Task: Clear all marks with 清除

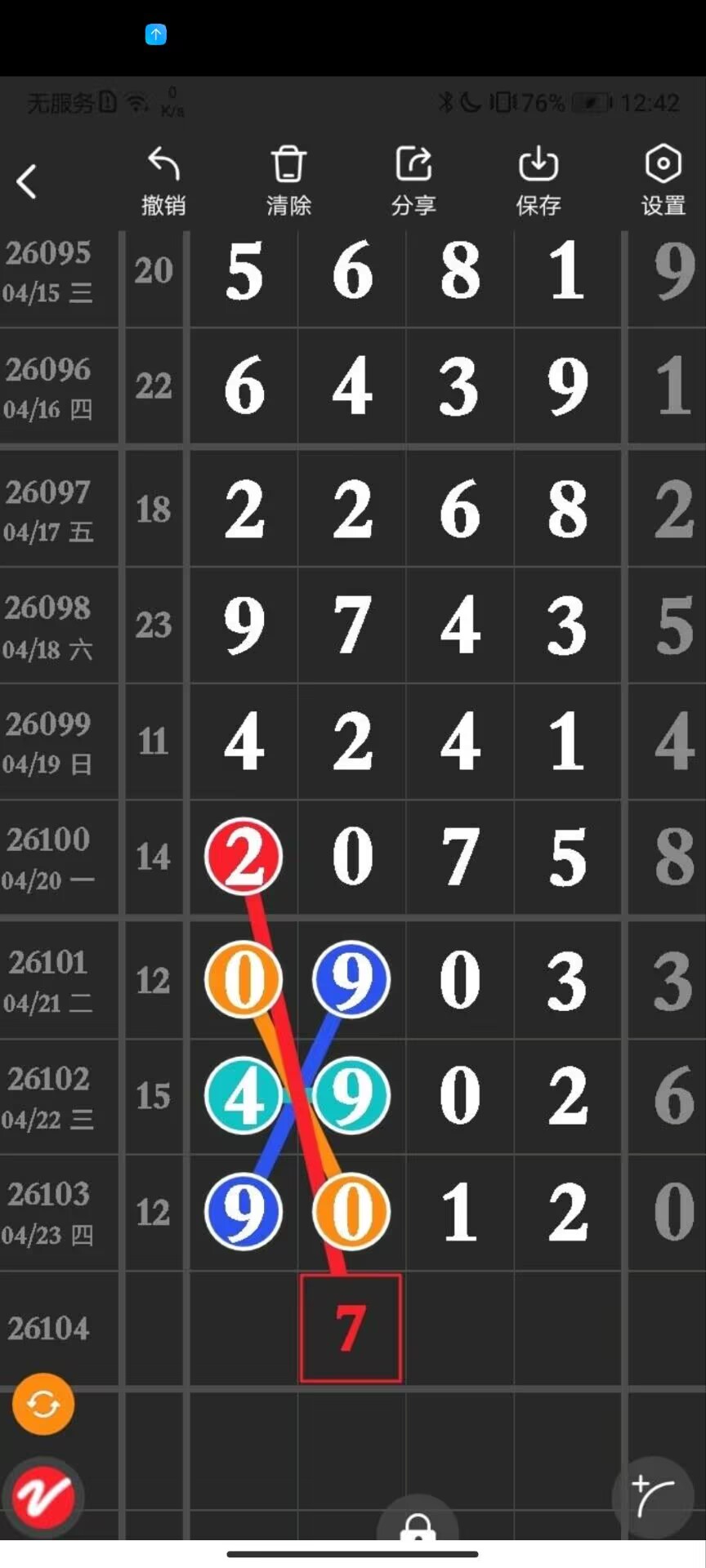Action: coord(288,182)
